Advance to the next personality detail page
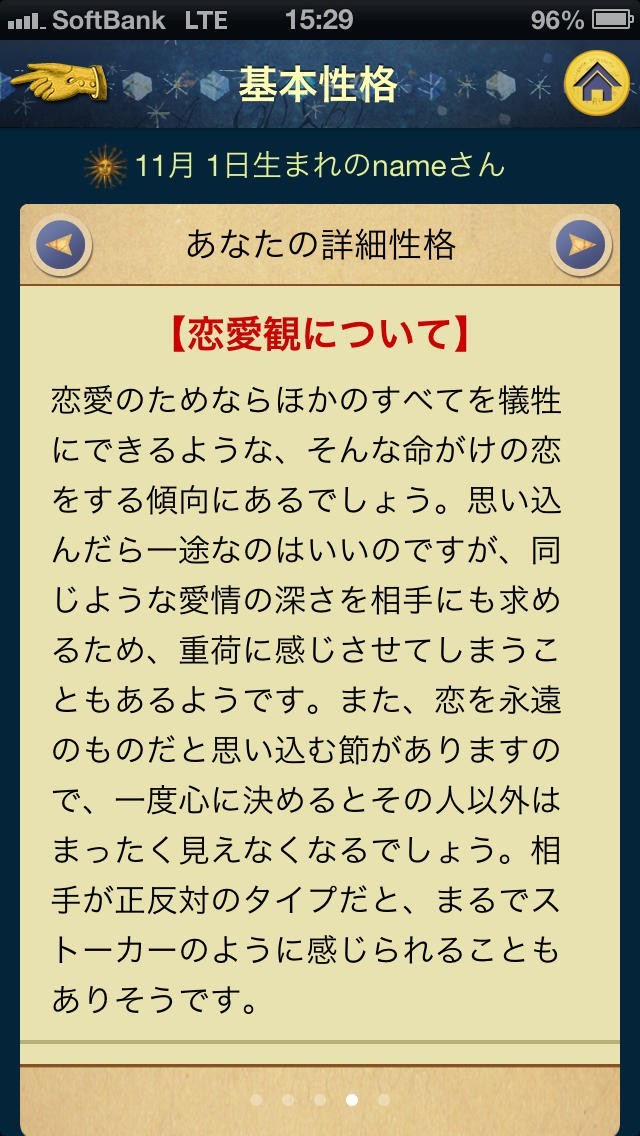The height and width of the screenshot is (1136, 640). [581, 245]
